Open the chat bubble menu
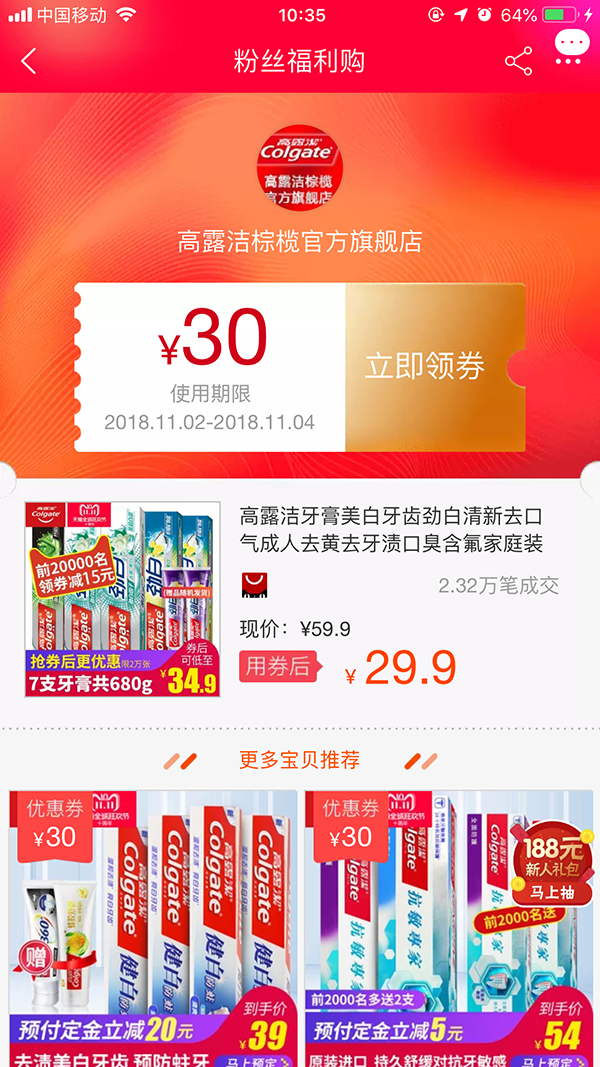The width and height of the screenshot is (600, 1067). pyautogui.click(x=572, y=46)
